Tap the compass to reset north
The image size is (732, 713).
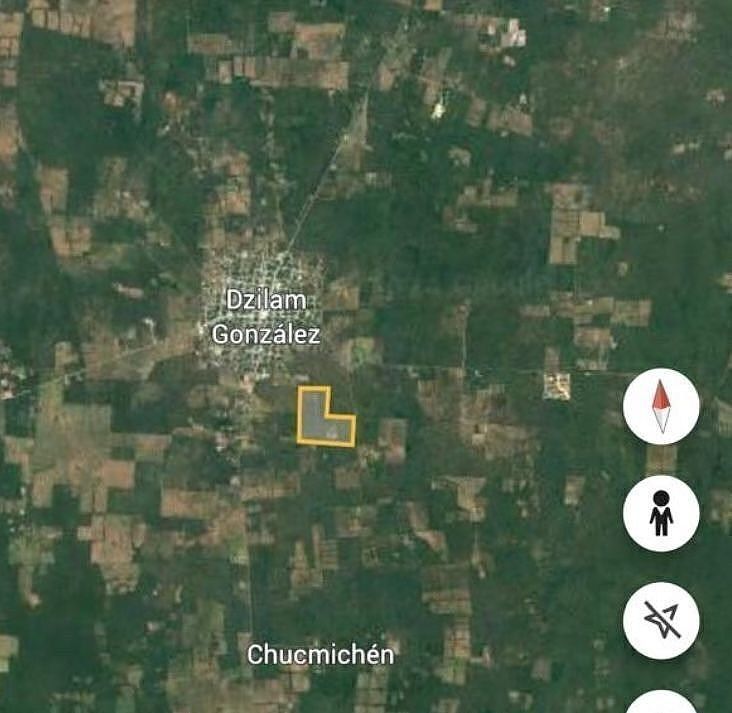coord(661,406)
